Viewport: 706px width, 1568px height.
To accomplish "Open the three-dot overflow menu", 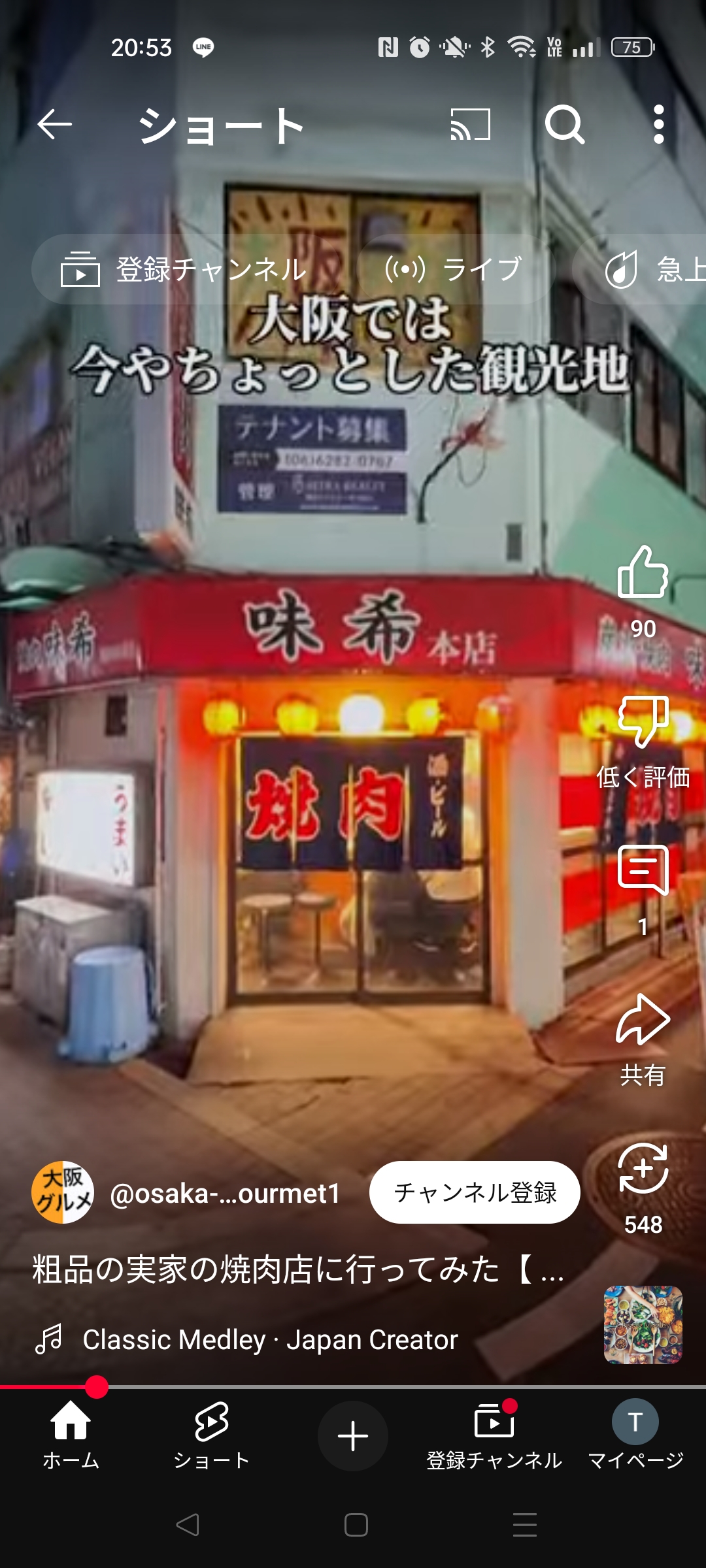I will point(659,124).
